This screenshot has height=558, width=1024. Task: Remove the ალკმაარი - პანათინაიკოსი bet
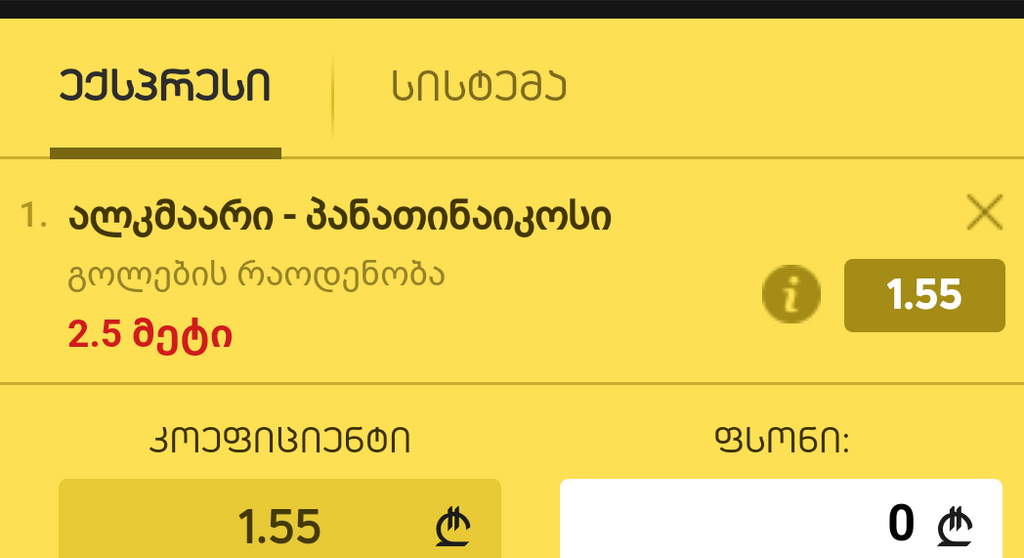(x=986, y=213)
